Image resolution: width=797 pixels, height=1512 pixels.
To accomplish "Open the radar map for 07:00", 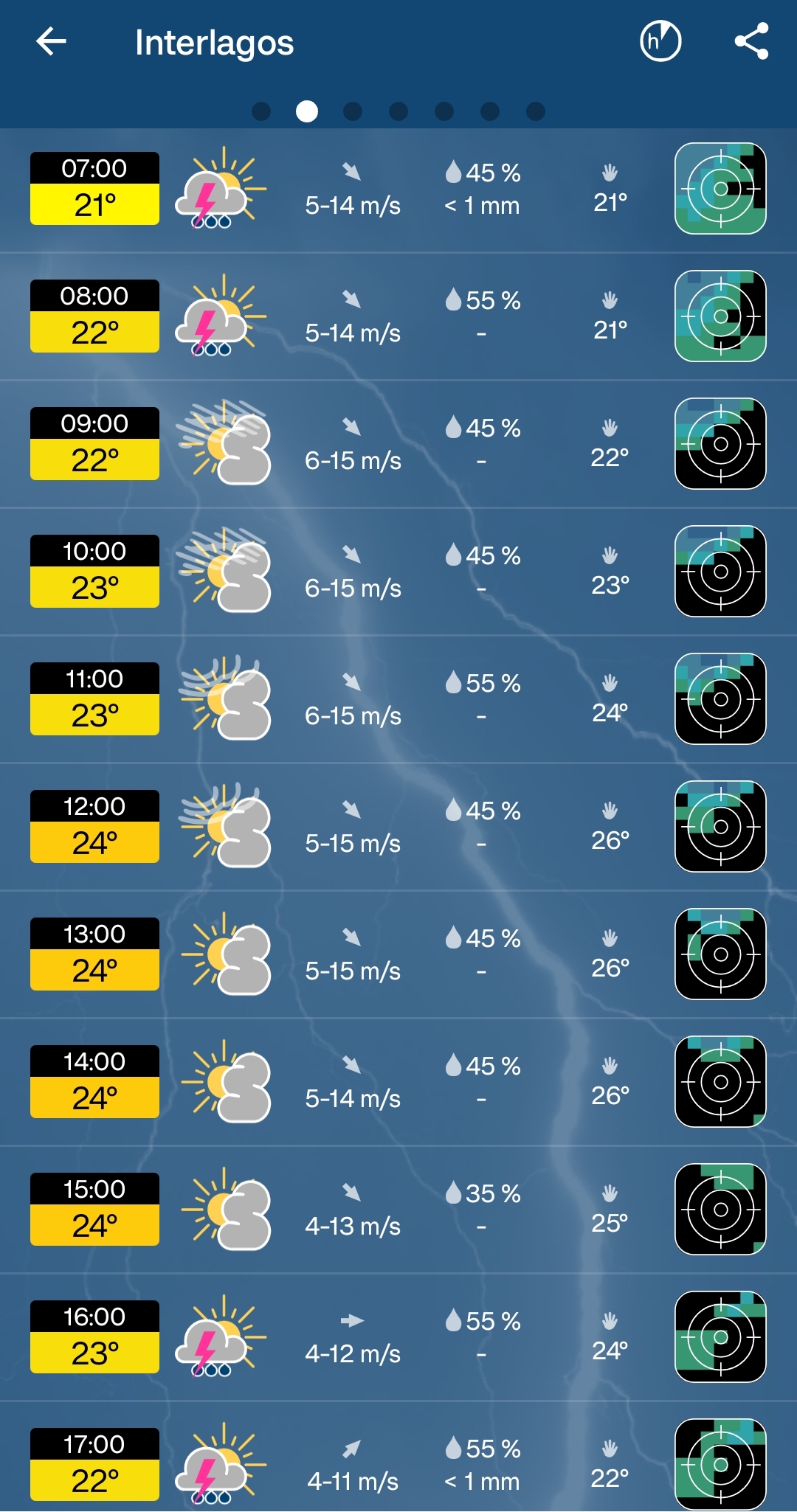I will point(720,189).
